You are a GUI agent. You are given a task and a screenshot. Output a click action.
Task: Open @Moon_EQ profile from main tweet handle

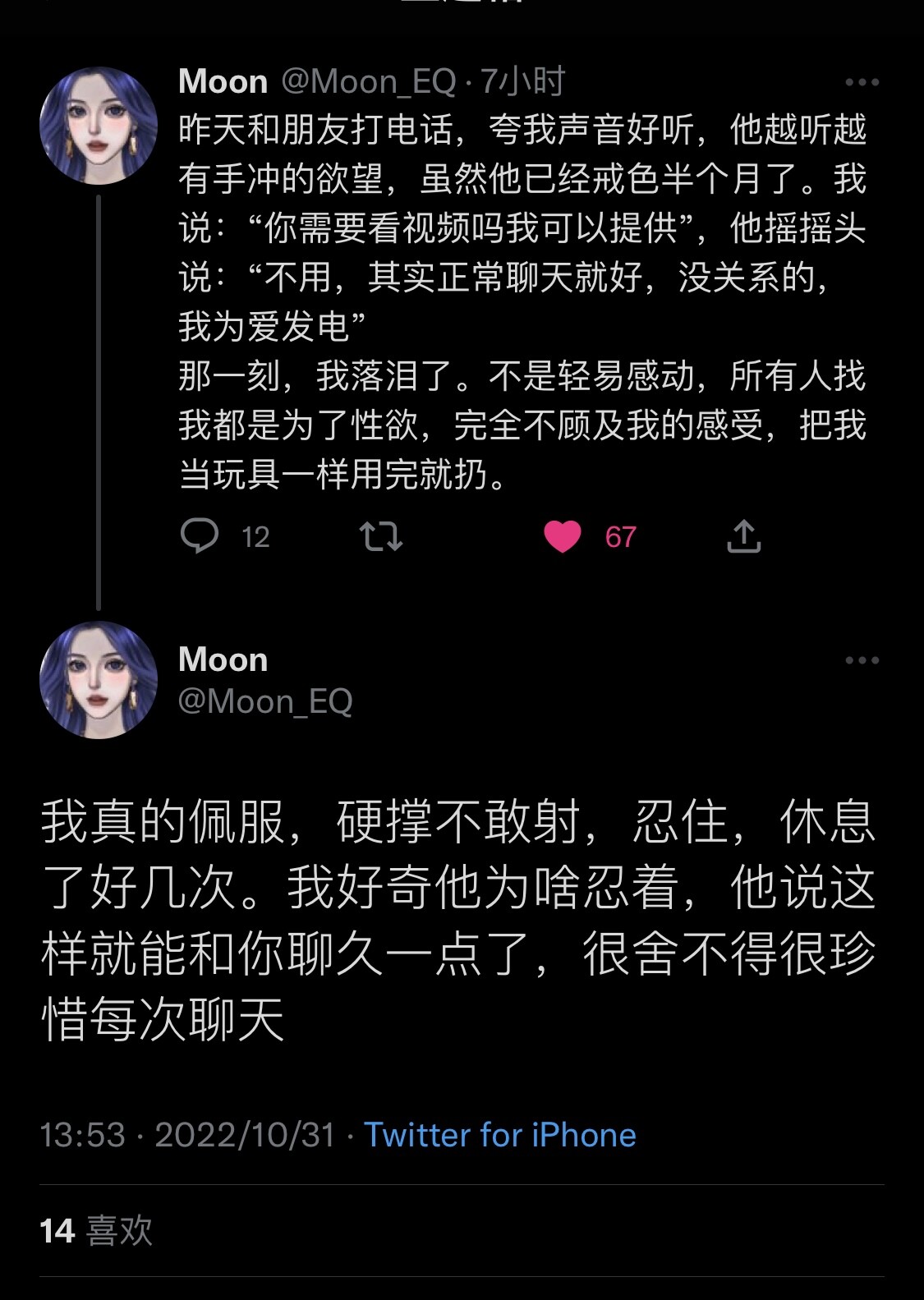[x=265, y=701]
